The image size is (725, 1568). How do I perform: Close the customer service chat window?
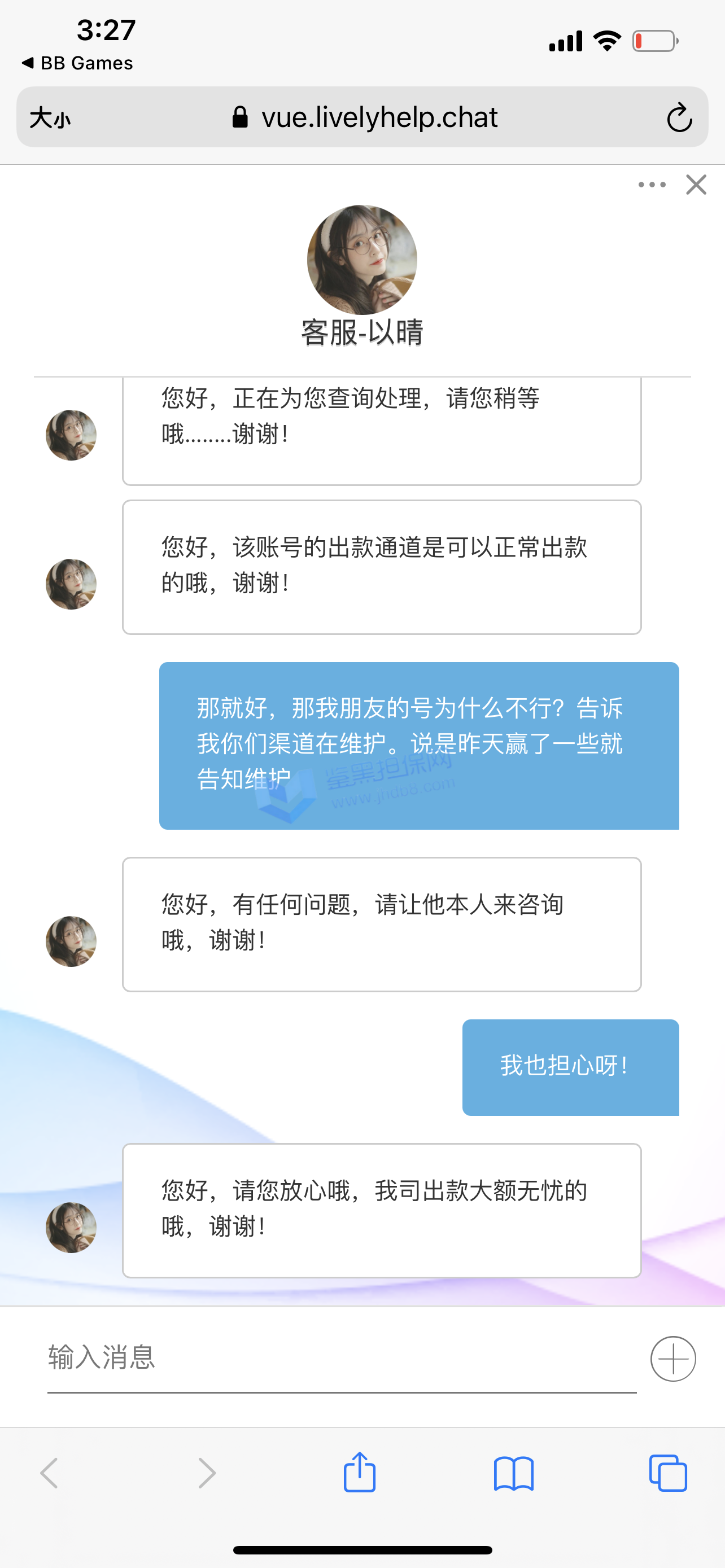(x=696, y=185)
